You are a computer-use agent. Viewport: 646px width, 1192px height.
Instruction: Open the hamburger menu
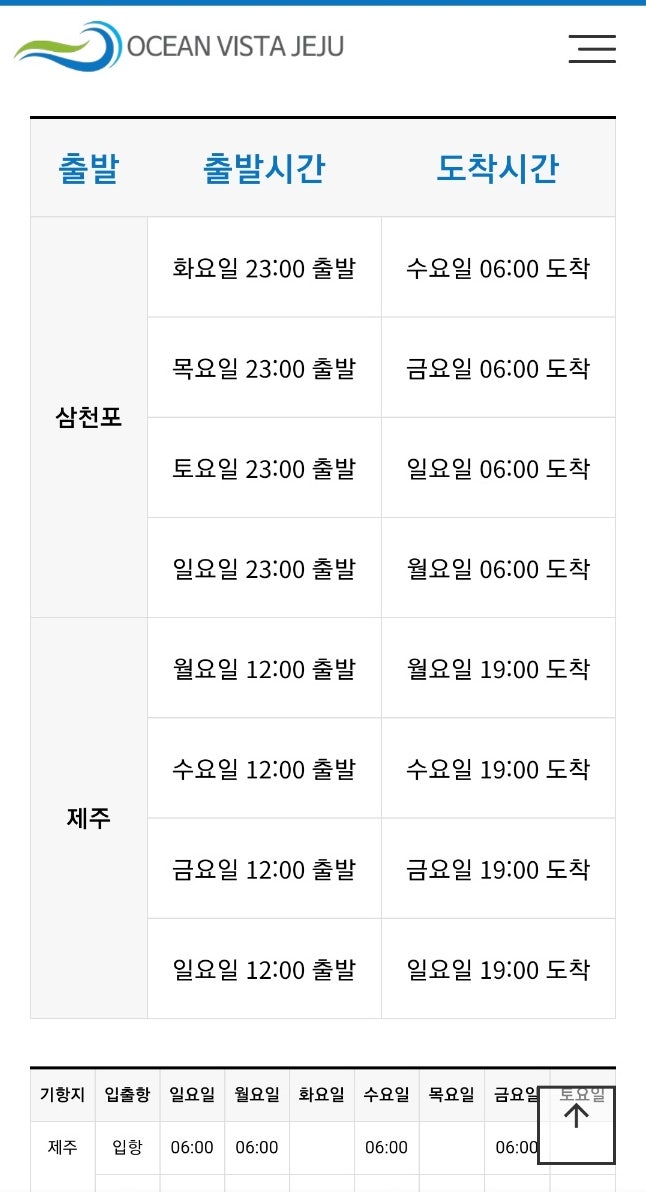(x=592, y=49)
